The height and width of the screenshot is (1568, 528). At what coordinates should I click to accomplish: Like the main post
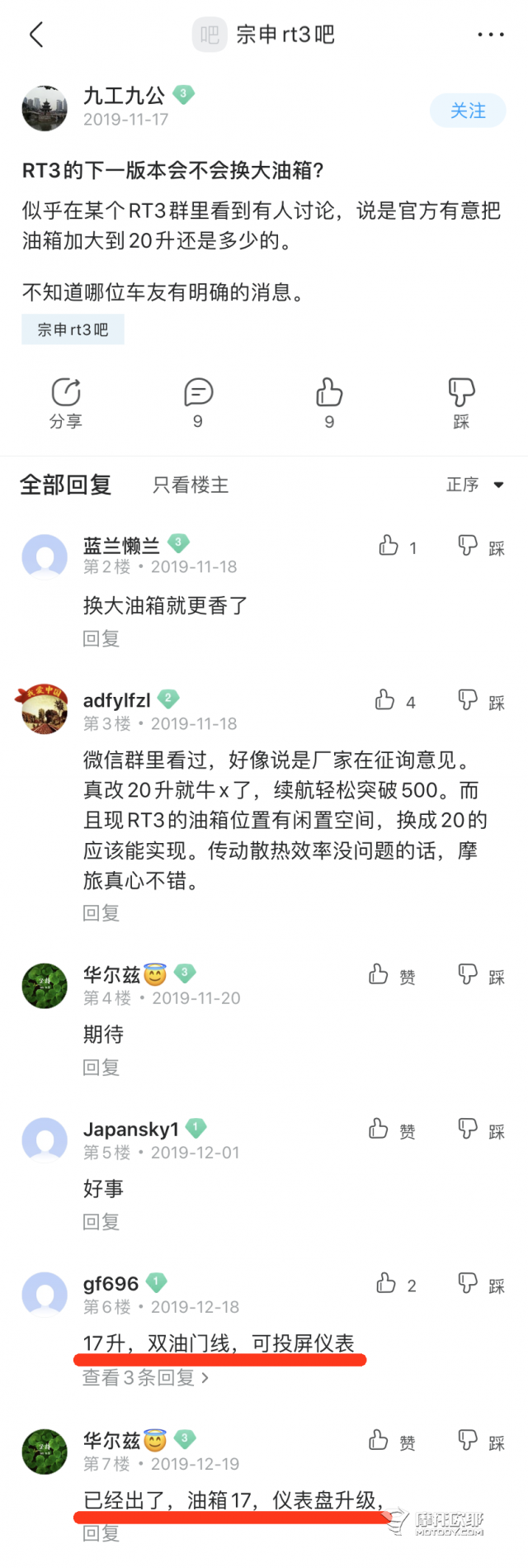tap(328, 403)
